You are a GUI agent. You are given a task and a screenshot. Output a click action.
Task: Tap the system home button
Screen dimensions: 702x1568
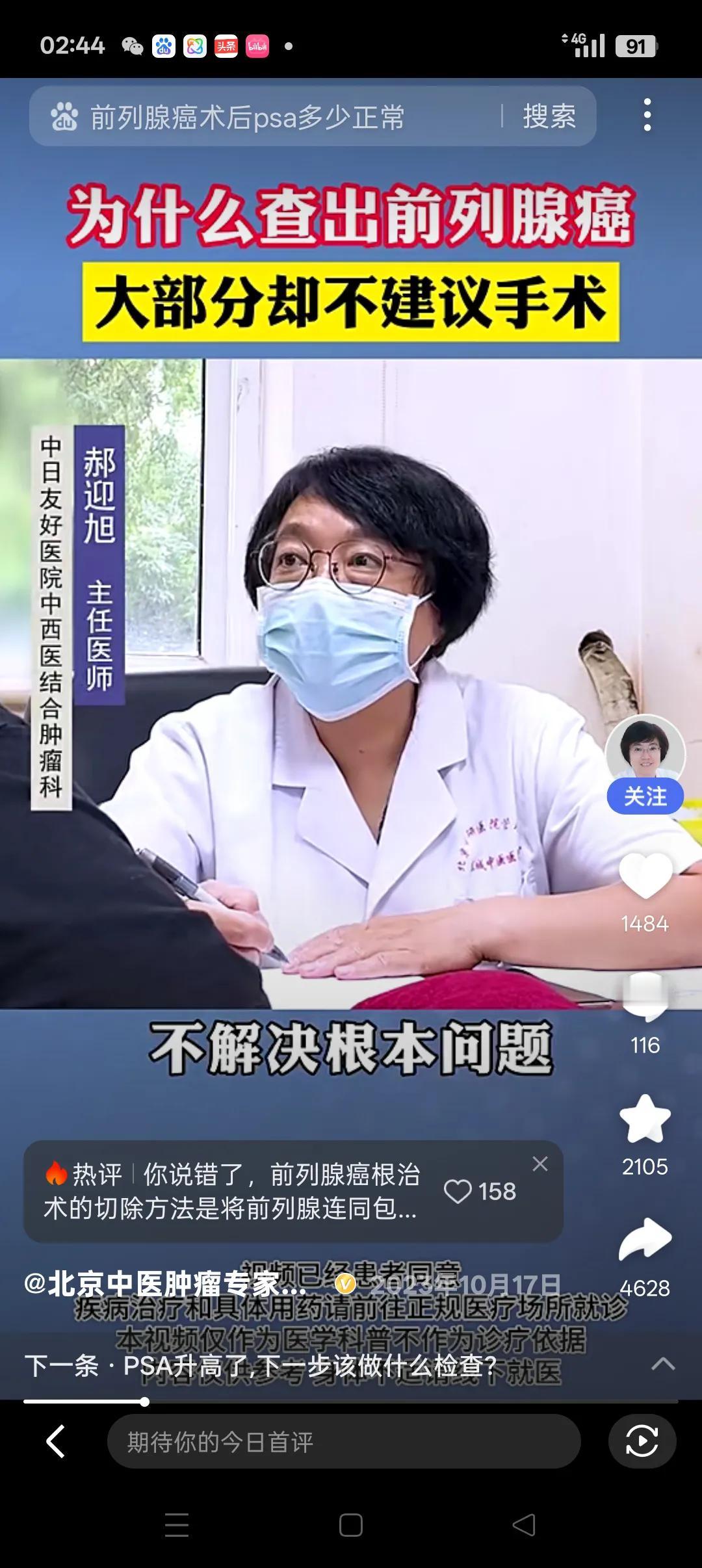351,1524
